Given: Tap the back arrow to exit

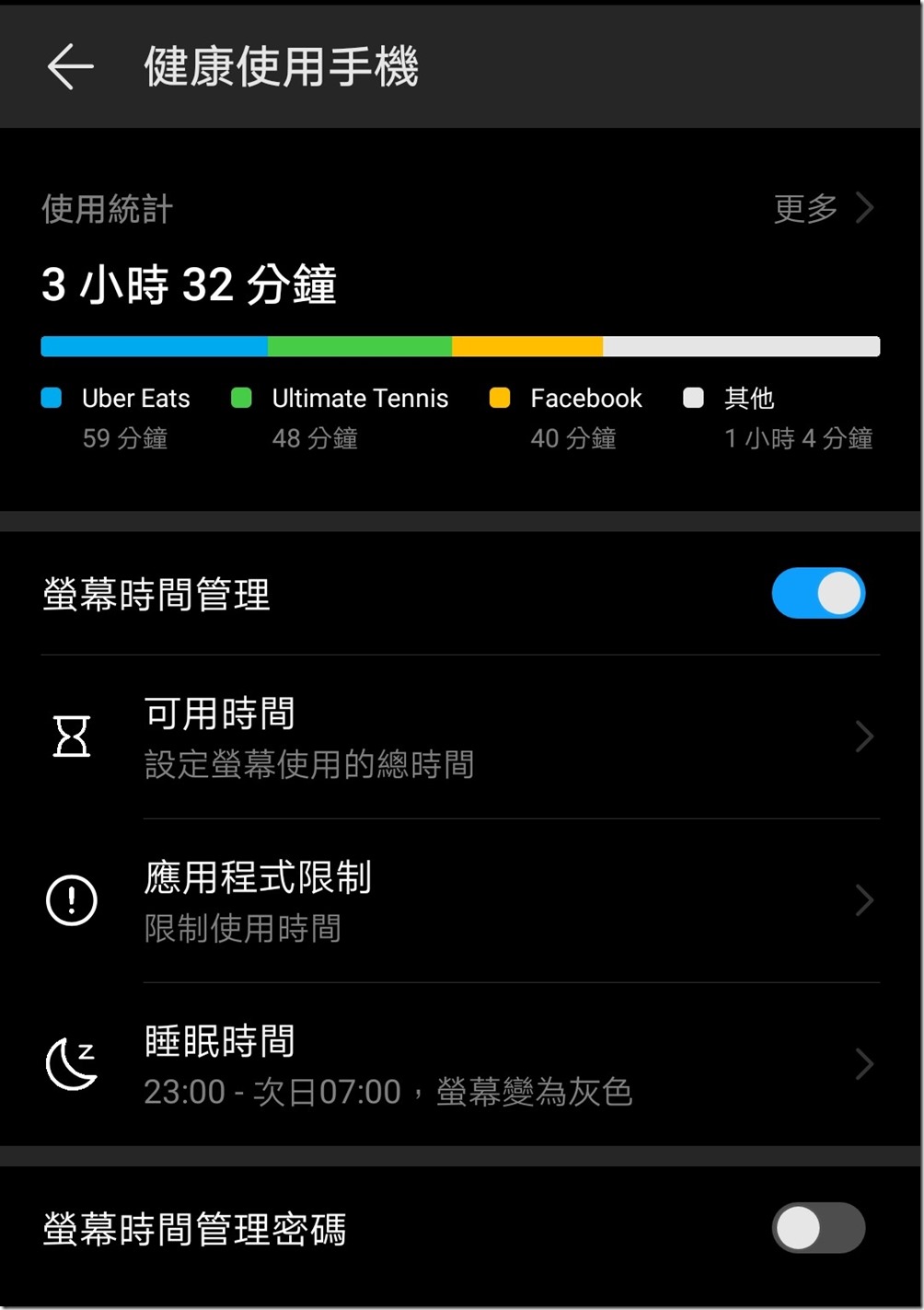Looking at the screenshot, I should click(x=71, y=67).
